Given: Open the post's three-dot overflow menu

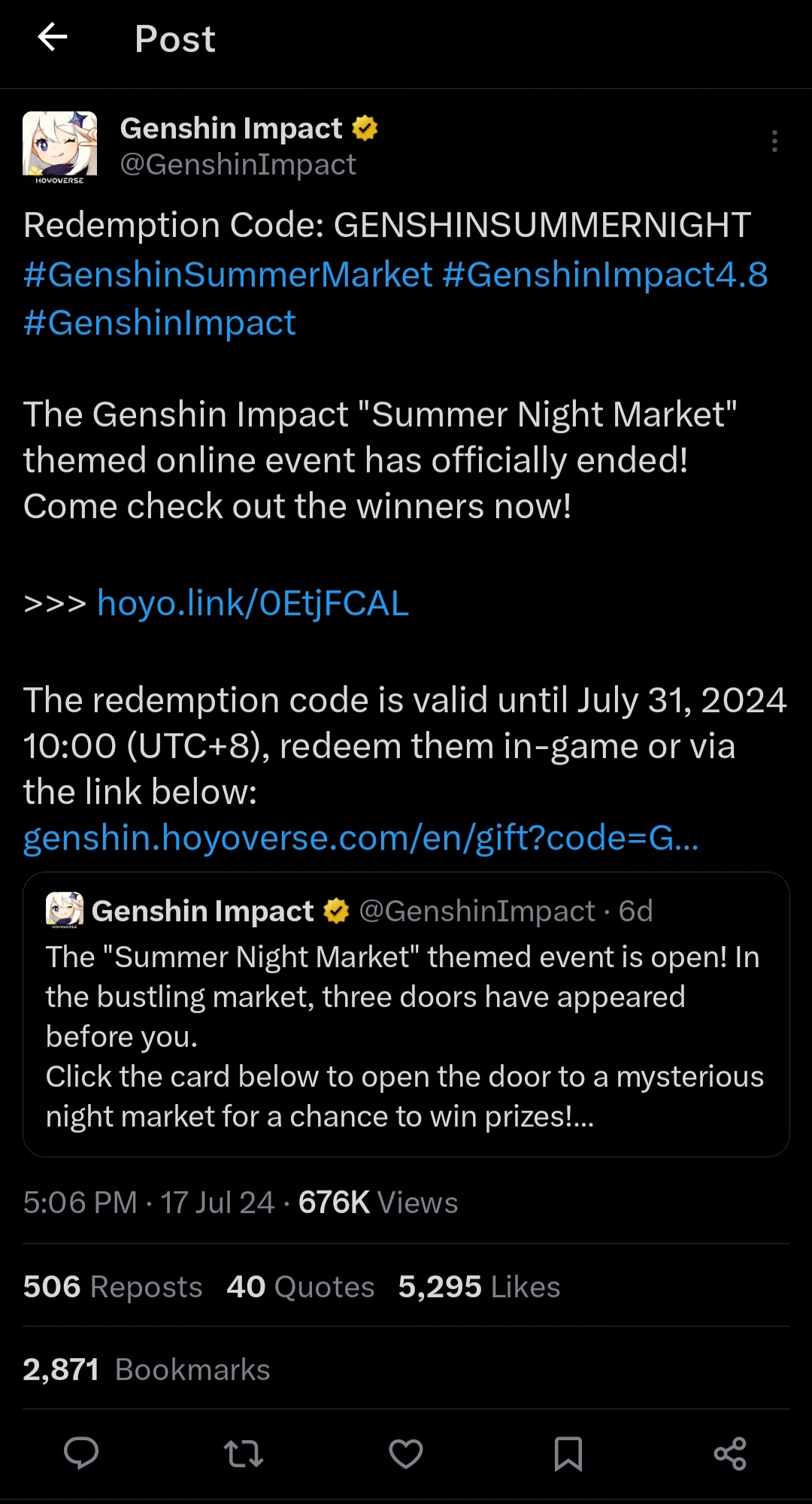Looking at the screenshot, I should (774, 141).
